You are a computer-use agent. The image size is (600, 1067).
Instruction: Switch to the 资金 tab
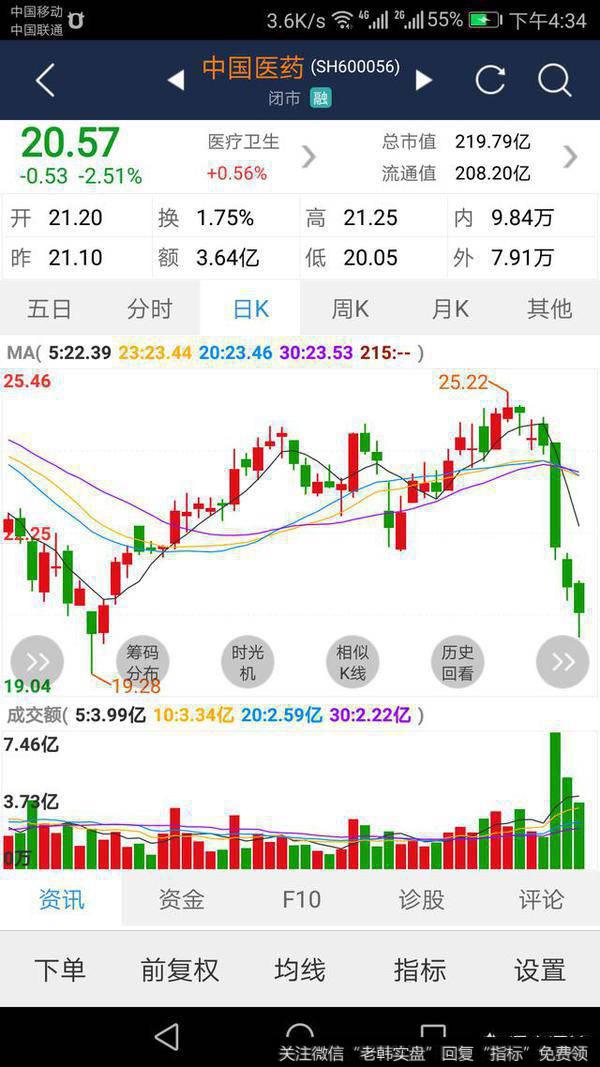point(181,899)
